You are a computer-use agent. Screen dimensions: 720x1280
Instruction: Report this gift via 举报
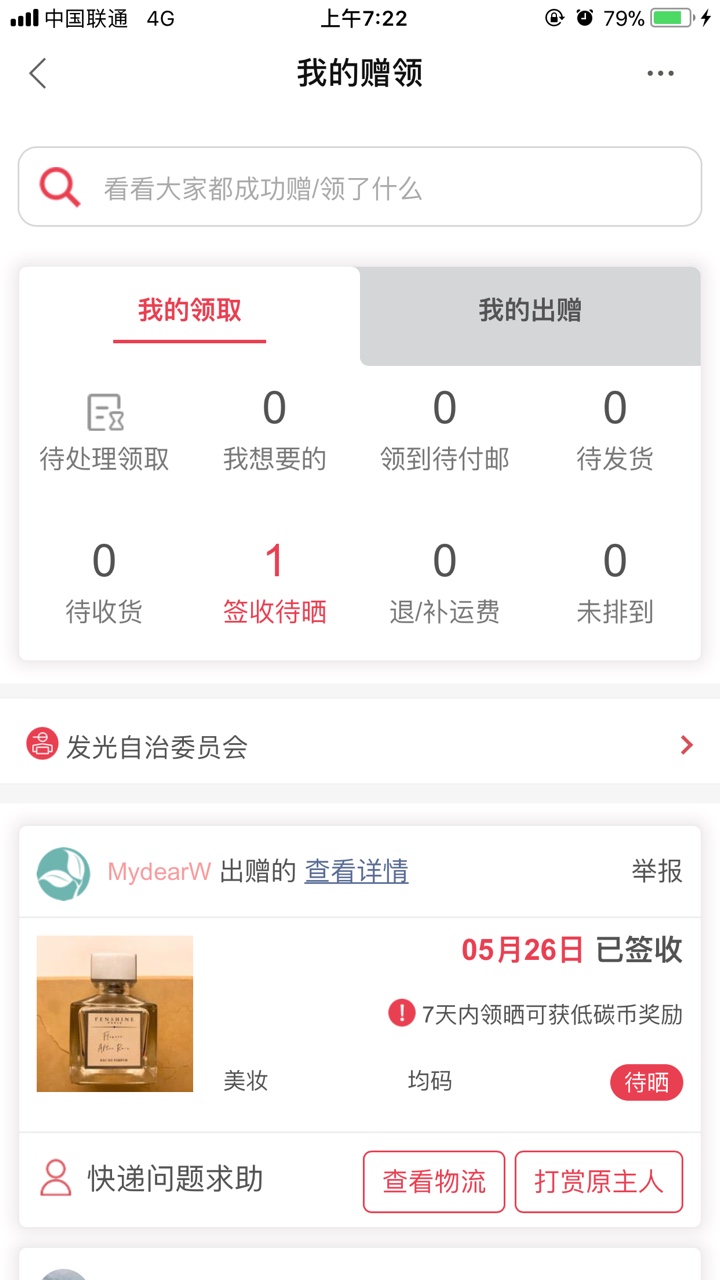tap(657, 871)
